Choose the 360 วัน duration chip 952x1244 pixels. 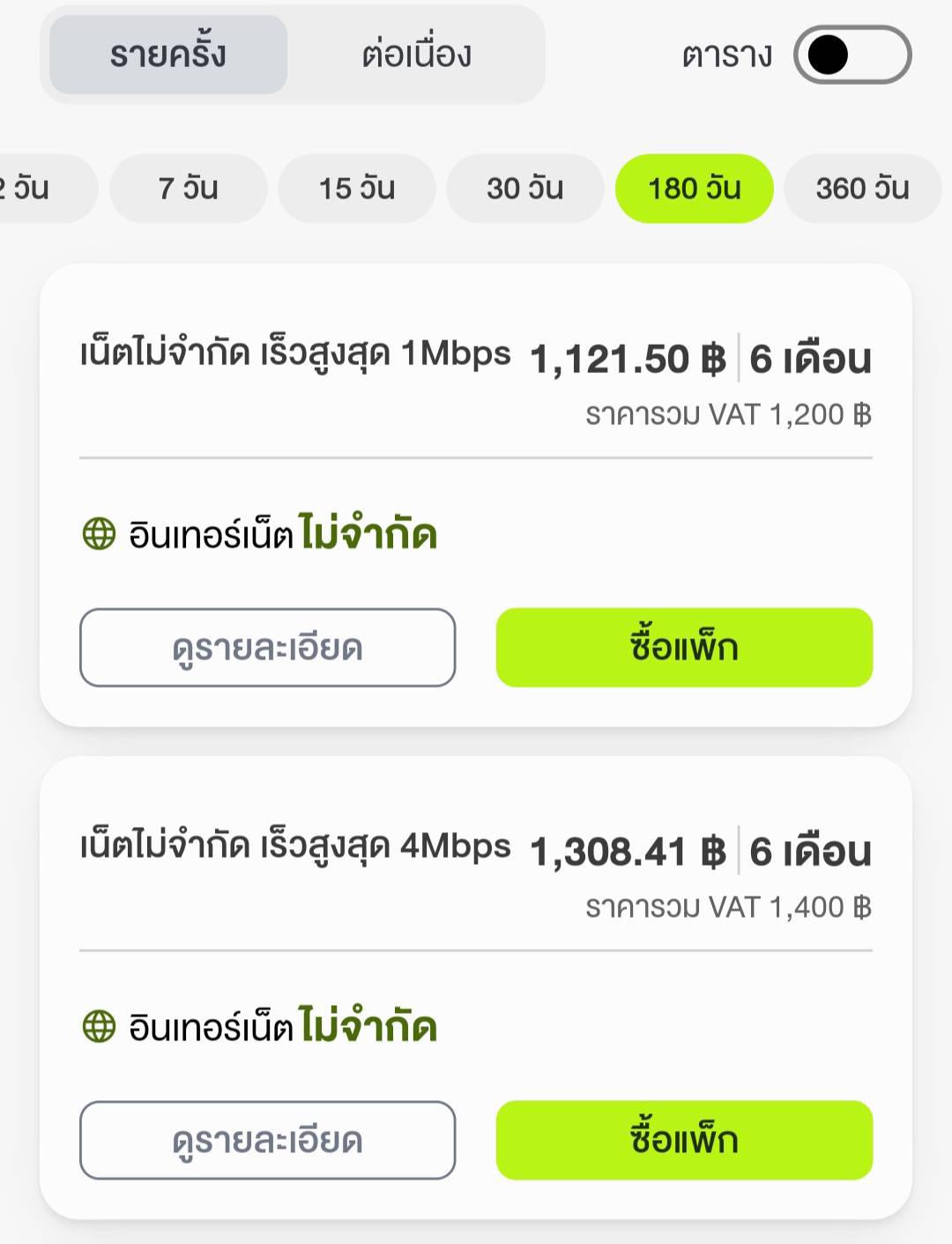tap(862, 189)
